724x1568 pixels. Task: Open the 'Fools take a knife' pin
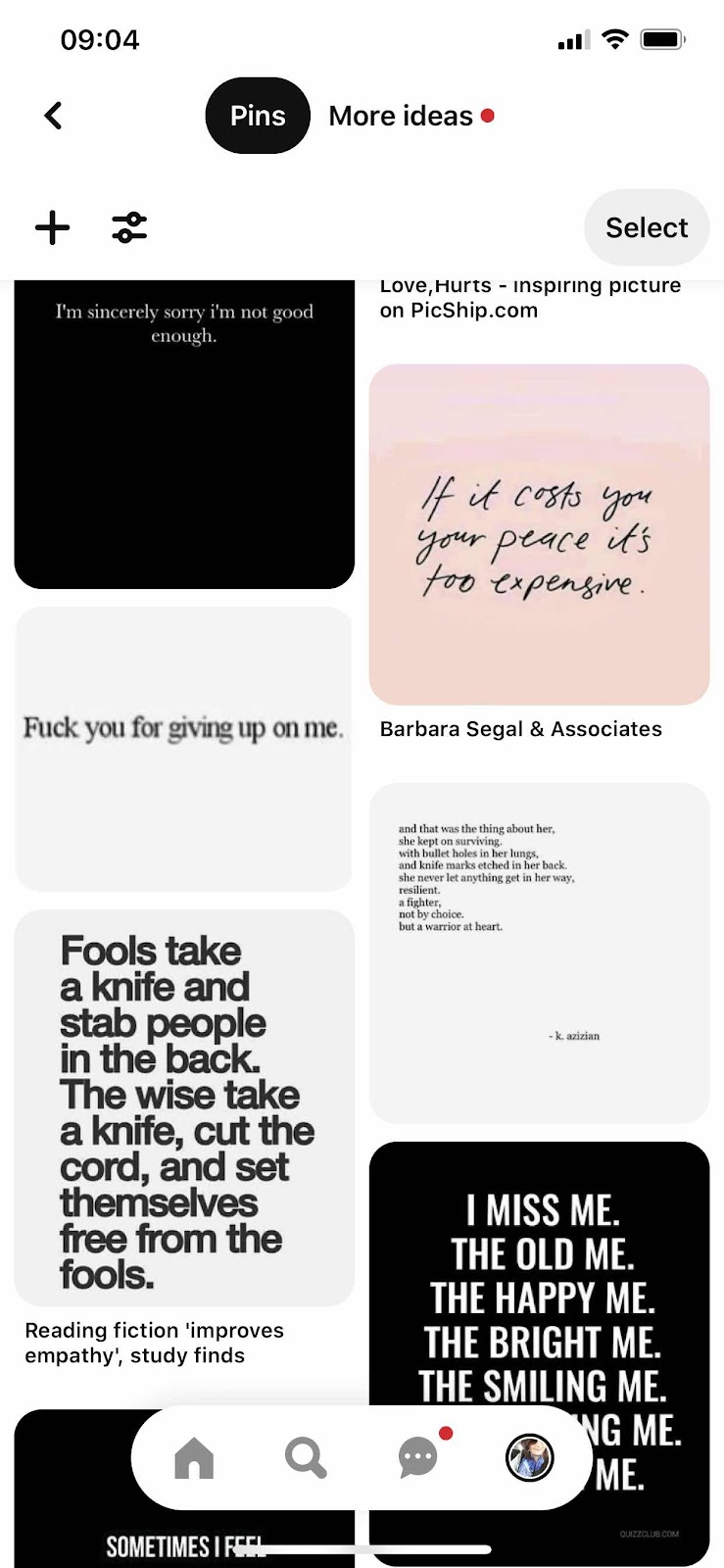pos(184,1107)
